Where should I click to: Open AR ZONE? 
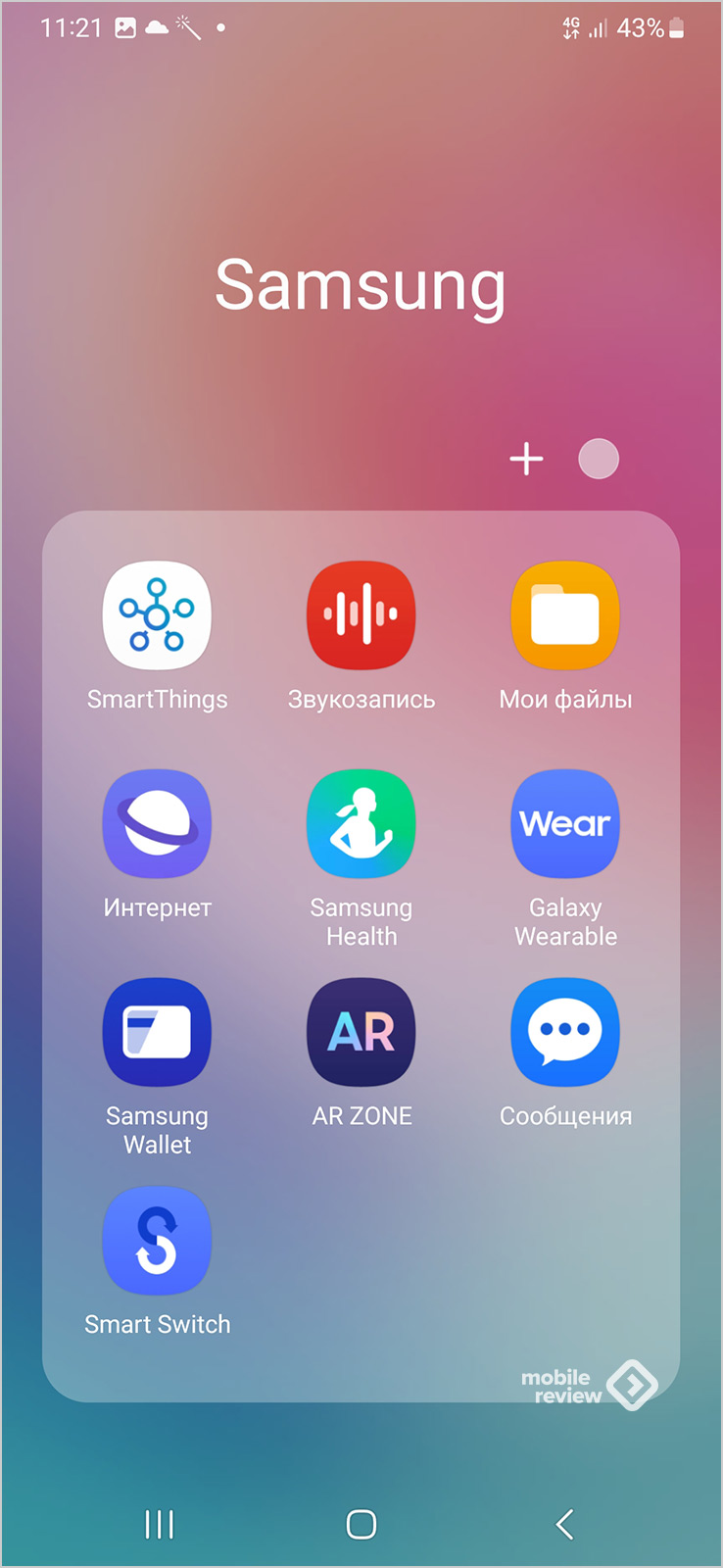point(361,1032)
